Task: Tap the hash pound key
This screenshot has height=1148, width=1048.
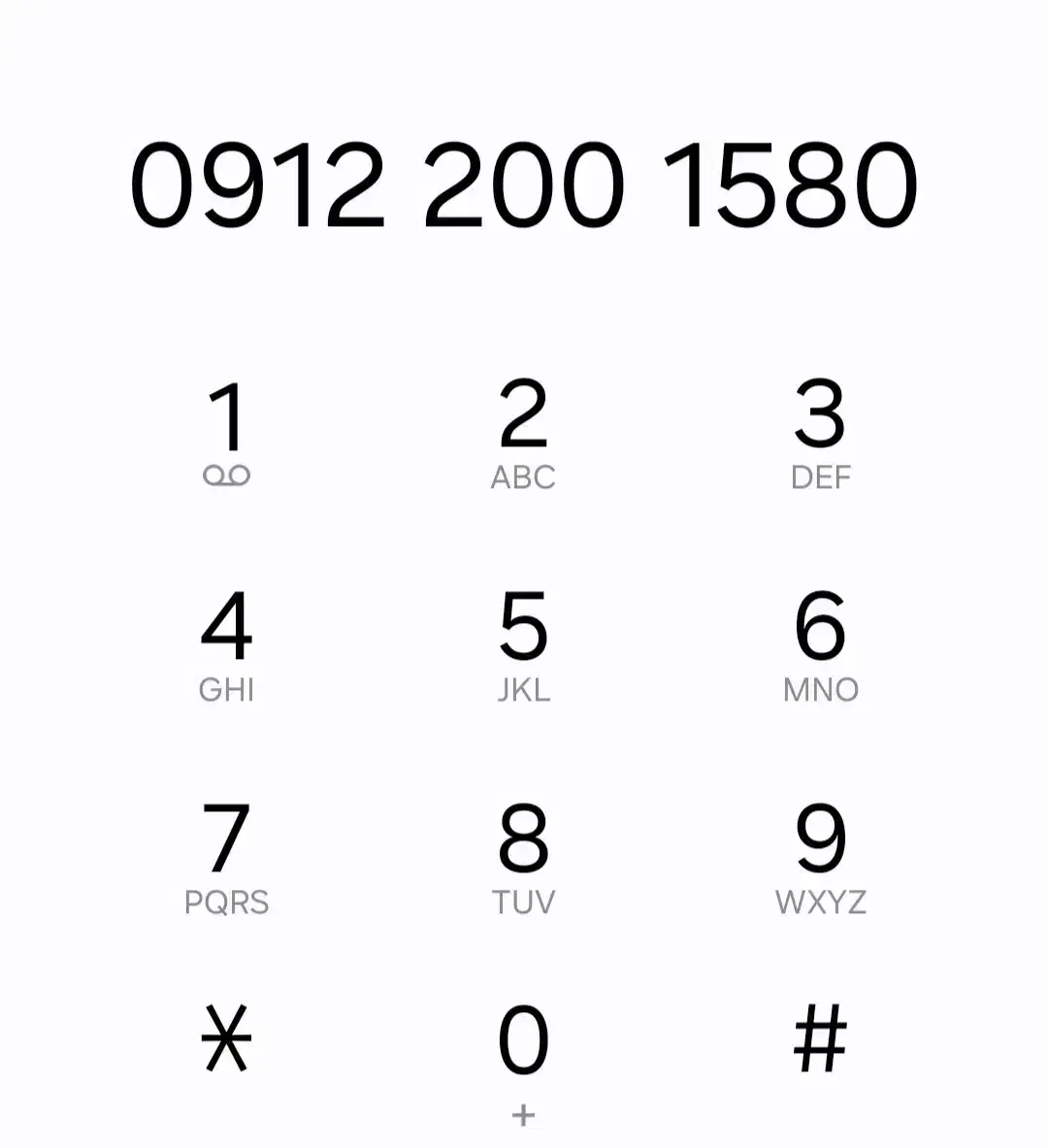Action: (820, 1038)
